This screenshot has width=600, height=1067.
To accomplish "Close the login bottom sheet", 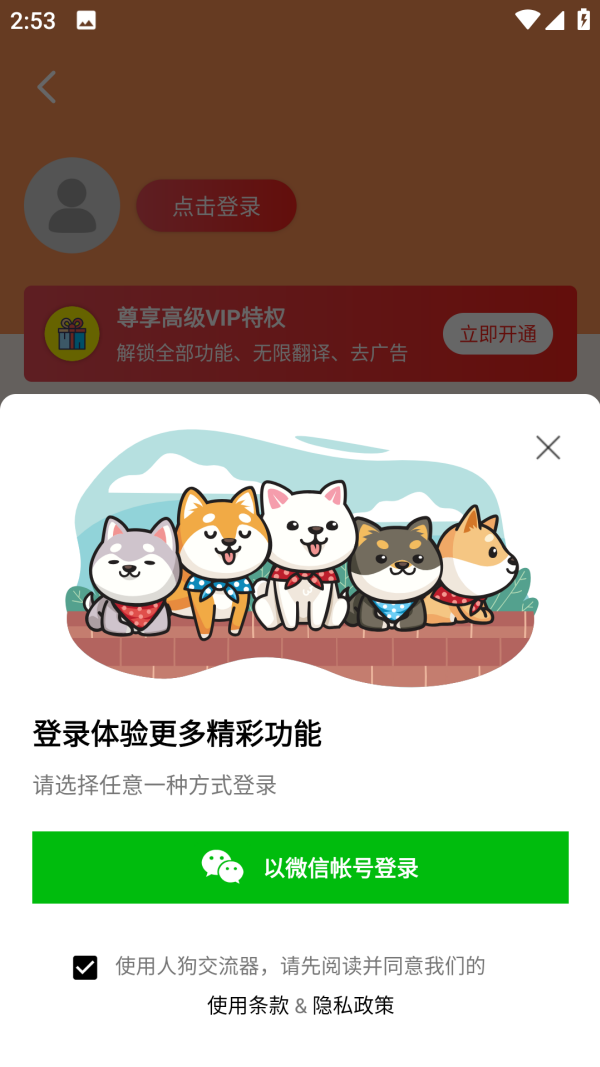I will 547,447.
